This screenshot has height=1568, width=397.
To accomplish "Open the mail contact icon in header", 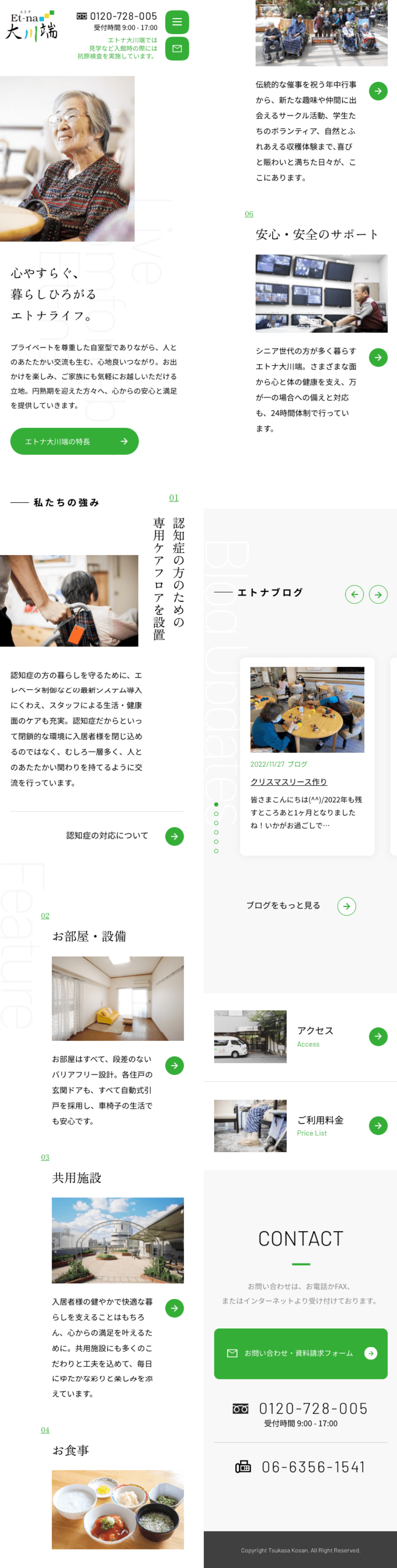I will click(x=177, y=49).
